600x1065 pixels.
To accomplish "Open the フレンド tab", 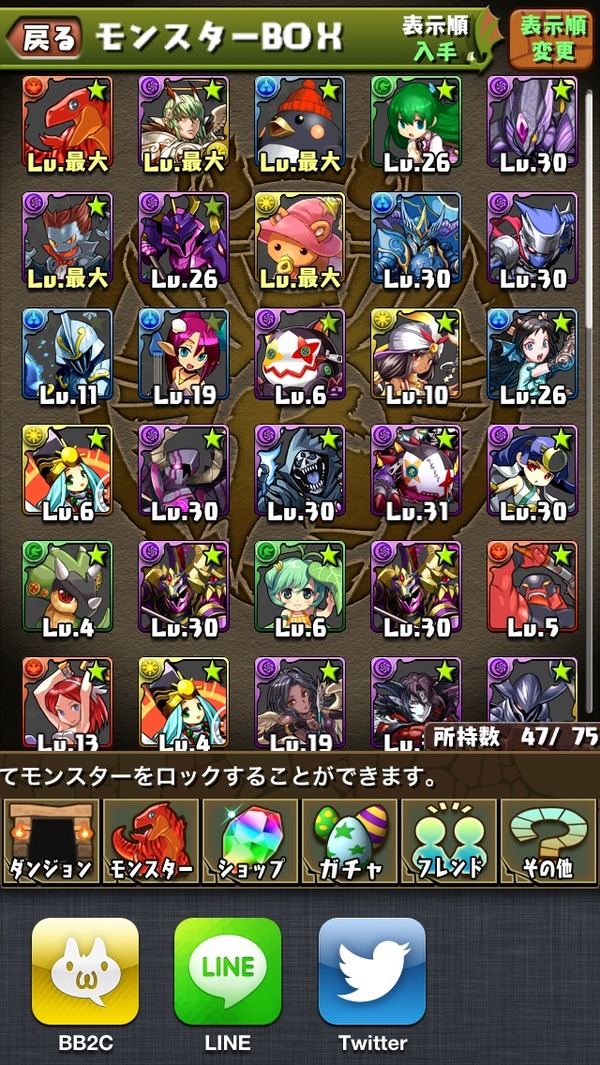I will pos(448,842).
